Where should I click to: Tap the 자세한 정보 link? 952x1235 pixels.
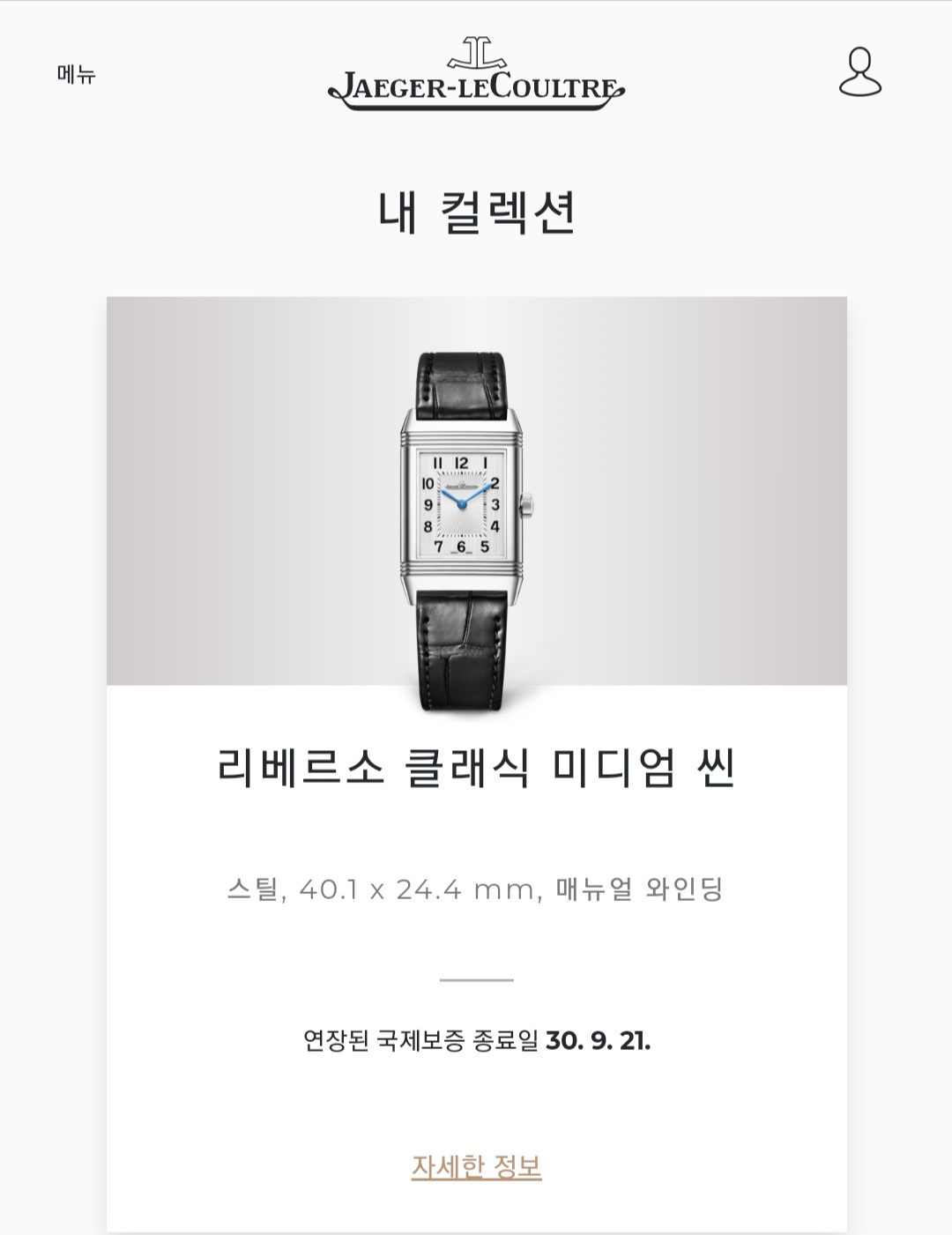click(476, 1166)
